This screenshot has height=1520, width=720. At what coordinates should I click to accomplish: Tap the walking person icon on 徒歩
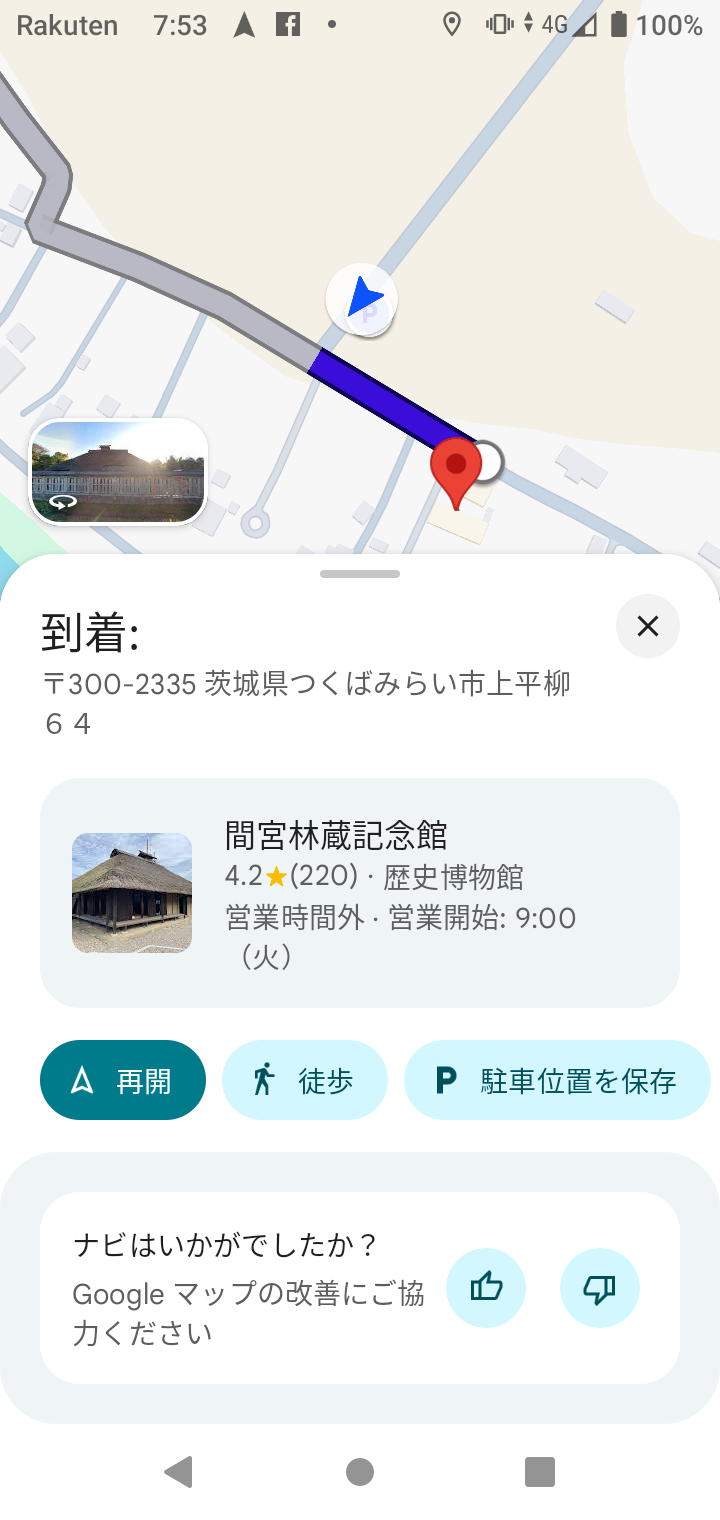[262, 1080]
